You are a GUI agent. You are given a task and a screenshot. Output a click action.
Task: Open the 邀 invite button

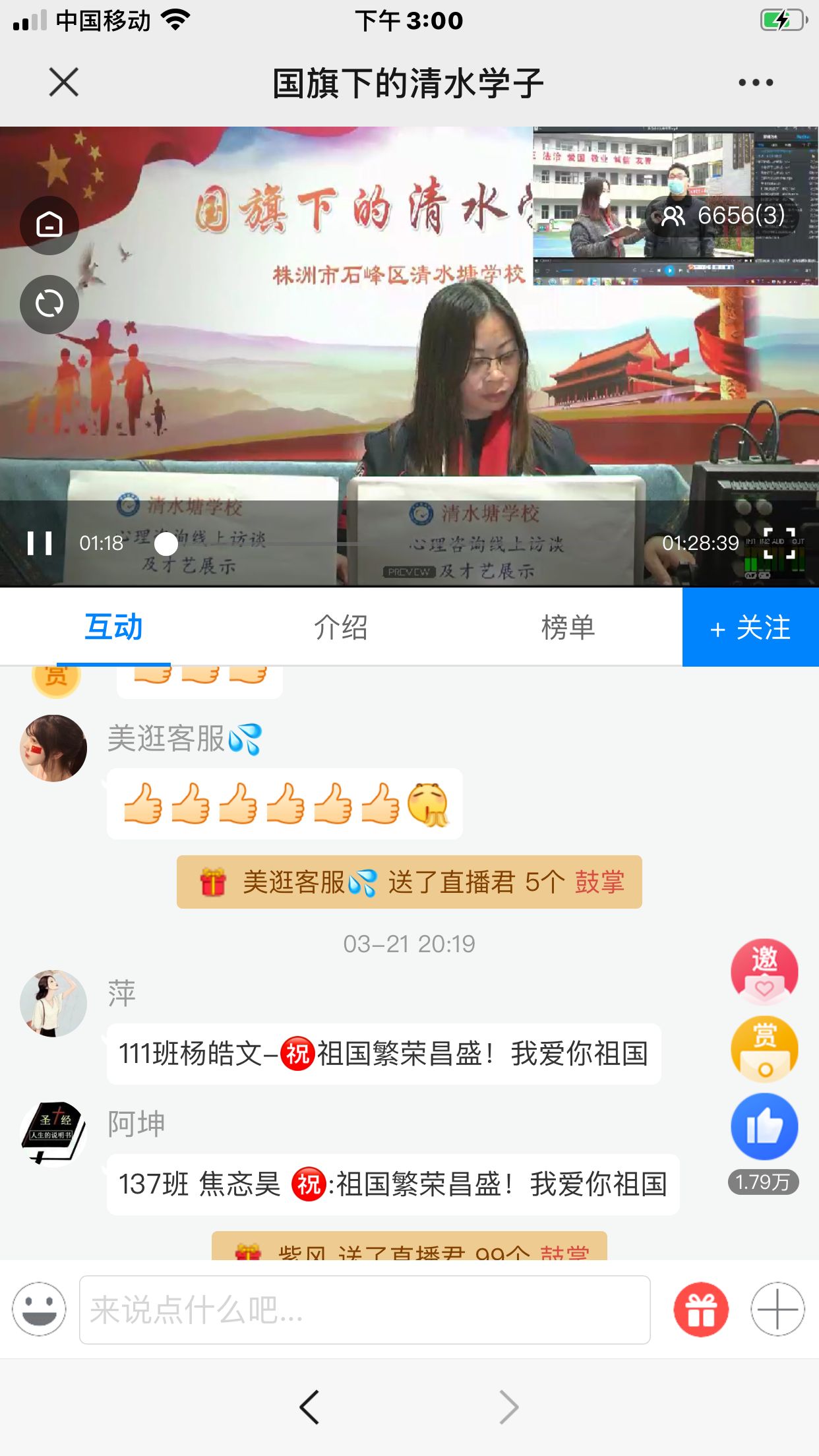pyautogui.click(x=764, y=971)
